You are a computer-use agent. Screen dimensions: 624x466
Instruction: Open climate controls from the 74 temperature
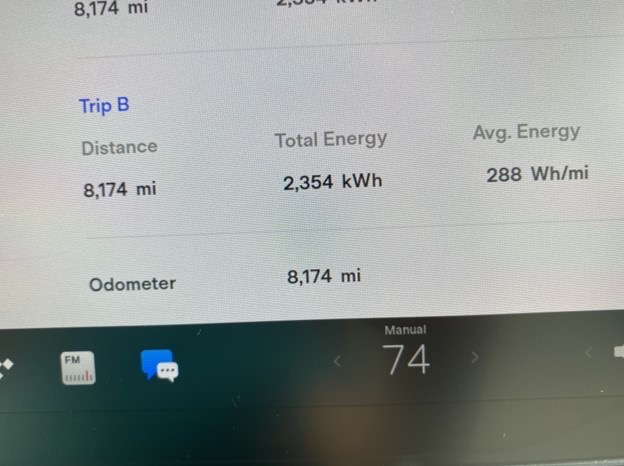pos(406,359)
